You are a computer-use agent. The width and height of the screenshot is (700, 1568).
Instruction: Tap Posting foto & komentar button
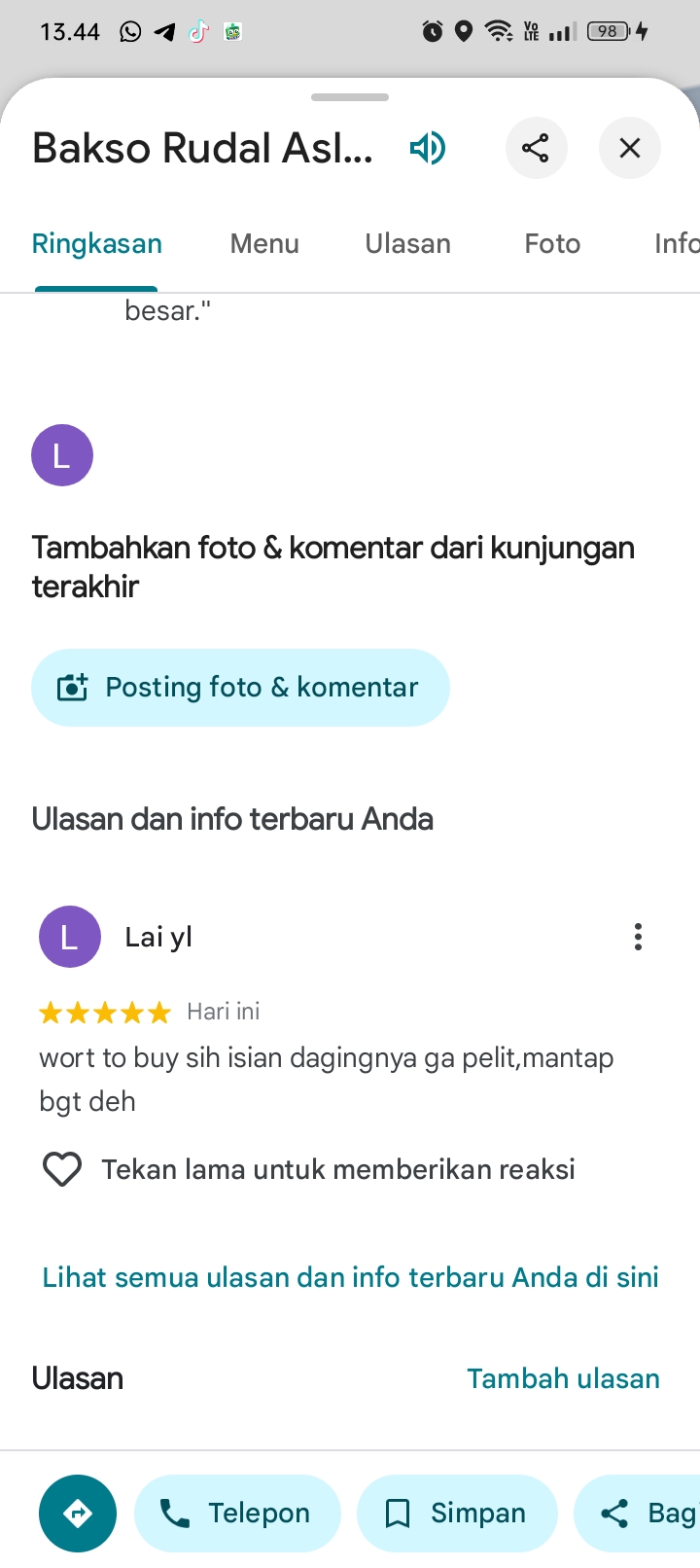point(240,687)
